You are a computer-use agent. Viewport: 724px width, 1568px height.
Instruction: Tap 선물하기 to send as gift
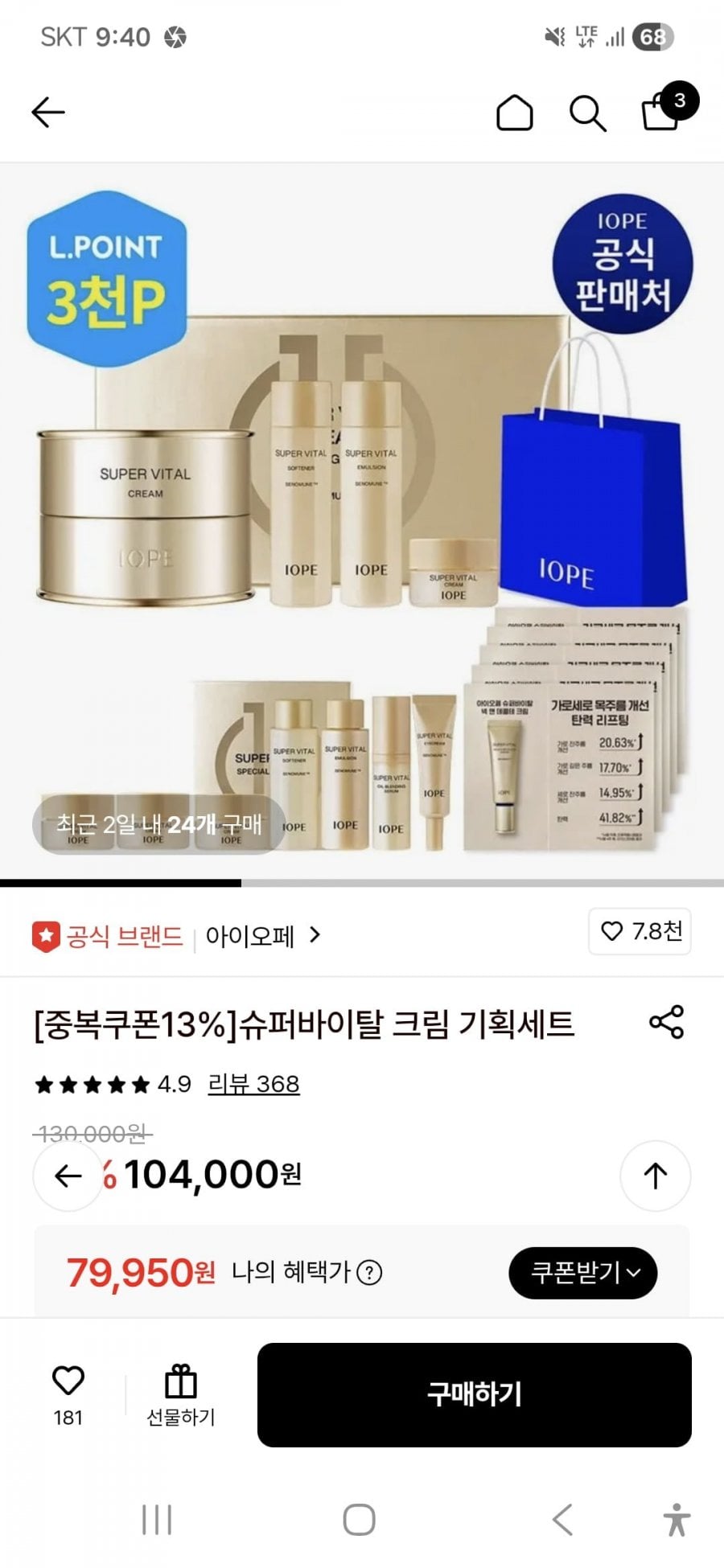tap(181, 1395)
